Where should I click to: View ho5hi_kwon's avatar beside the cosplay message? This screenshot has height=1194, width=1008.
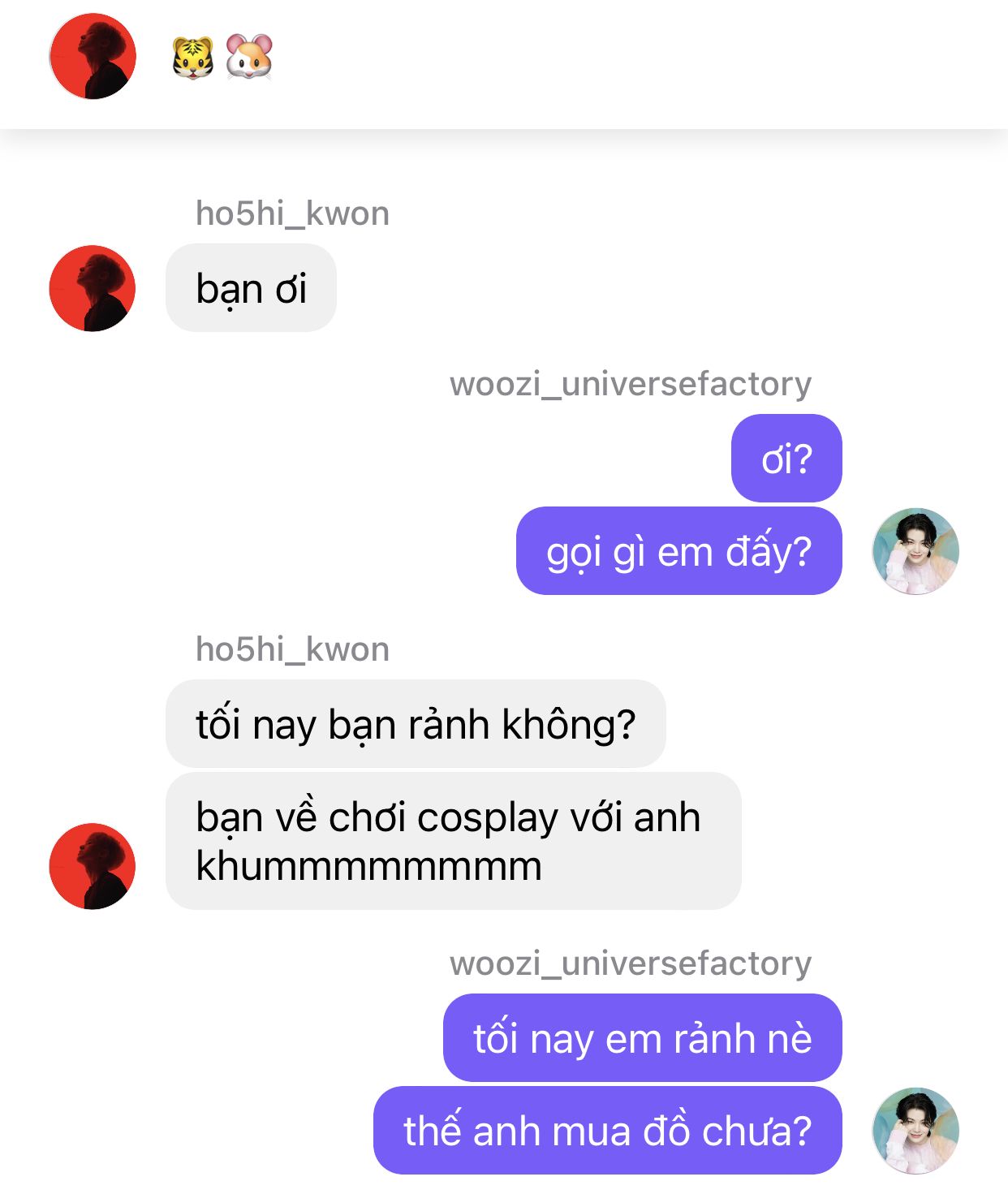93,866
